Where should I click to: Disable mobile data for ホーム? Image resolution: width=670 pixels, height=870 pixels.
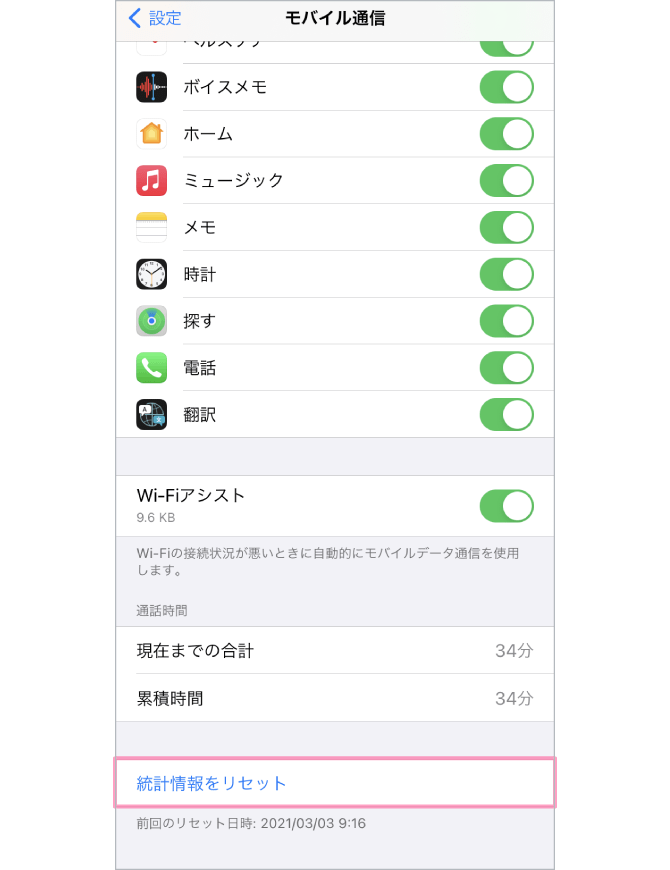tap(507, 134)
